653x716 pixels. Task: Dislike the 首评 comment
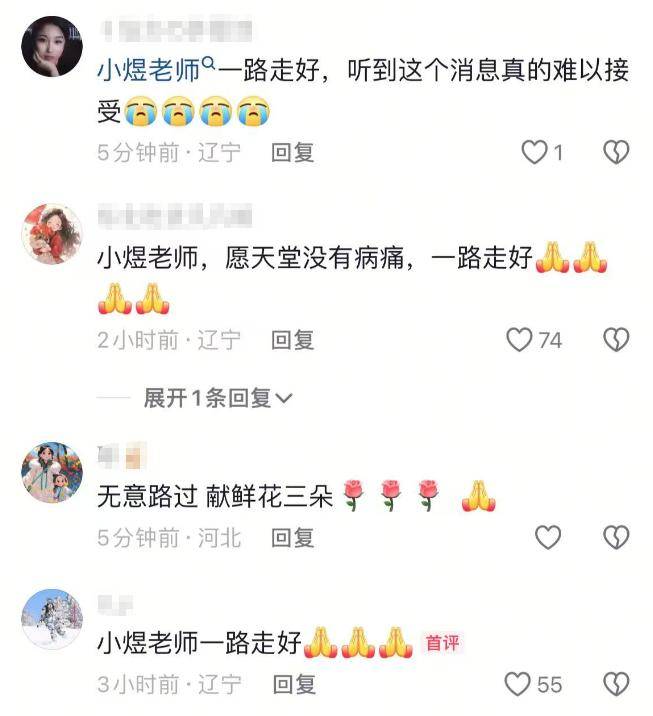[x=615, y=684]
